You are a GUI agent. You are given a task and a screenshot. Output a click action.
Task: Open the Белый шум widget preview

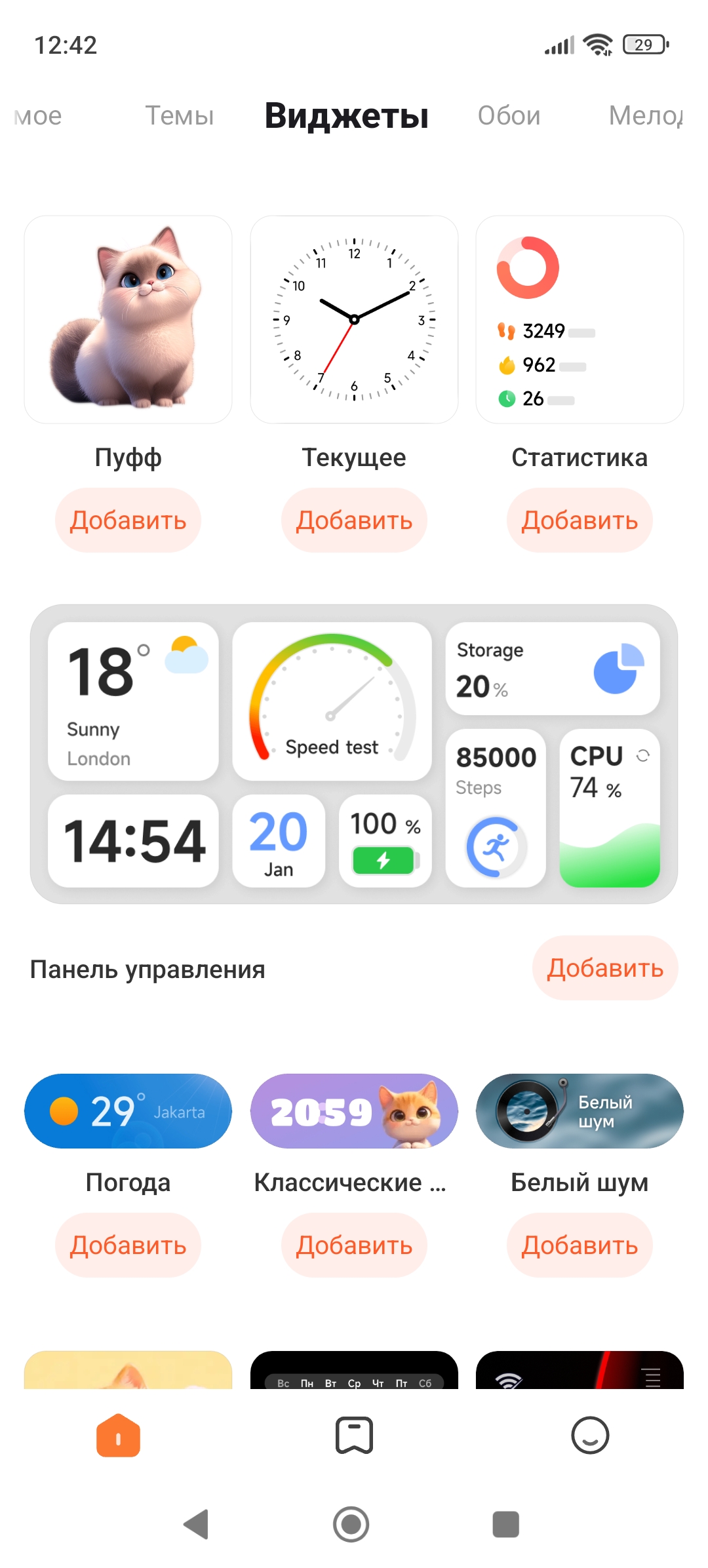pos(580,1111)
